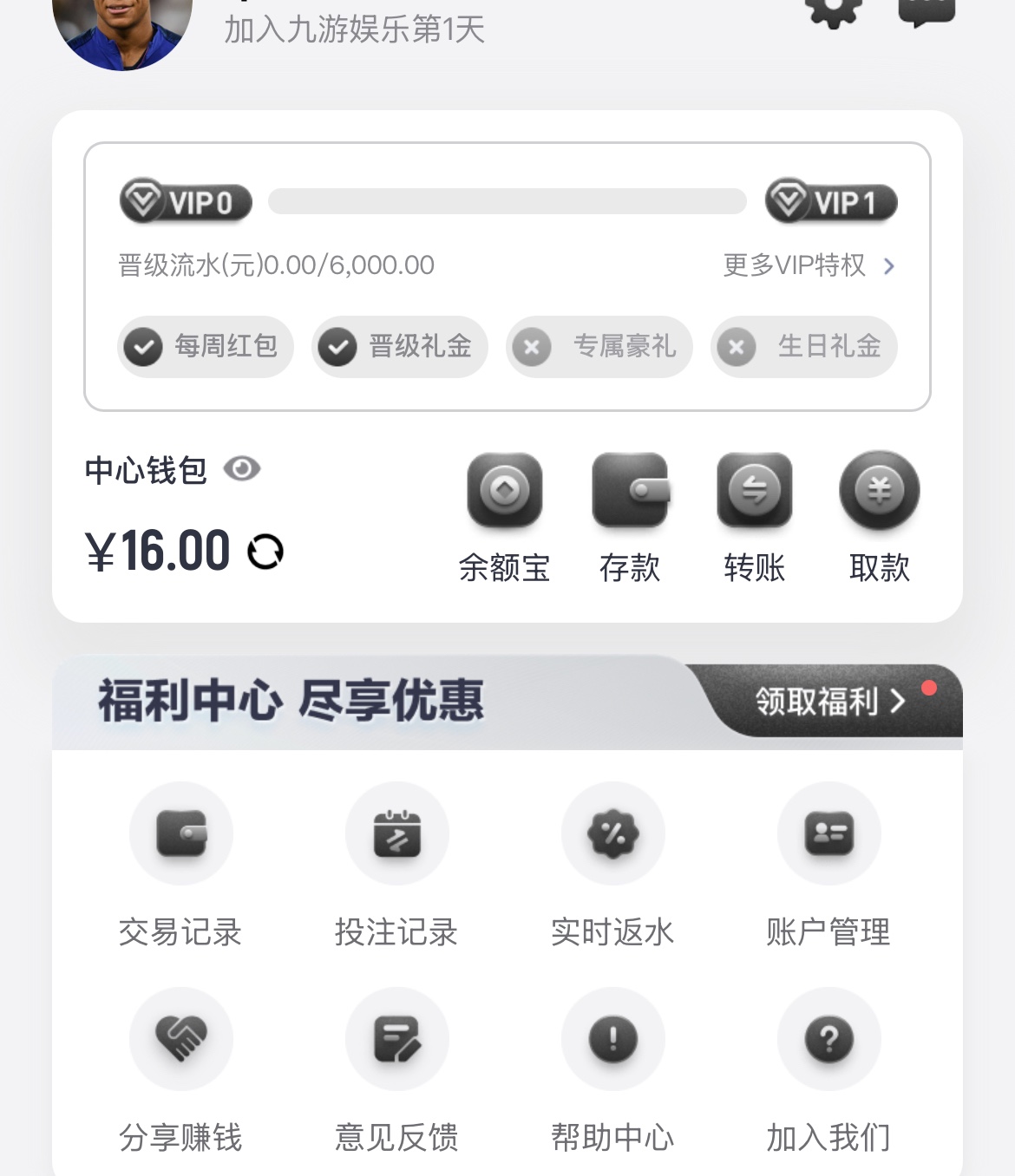Viewport: 1015px width, 1176px height.
Task: Open the messages icon
Action: pyautogui.click(x=927, y=10)
